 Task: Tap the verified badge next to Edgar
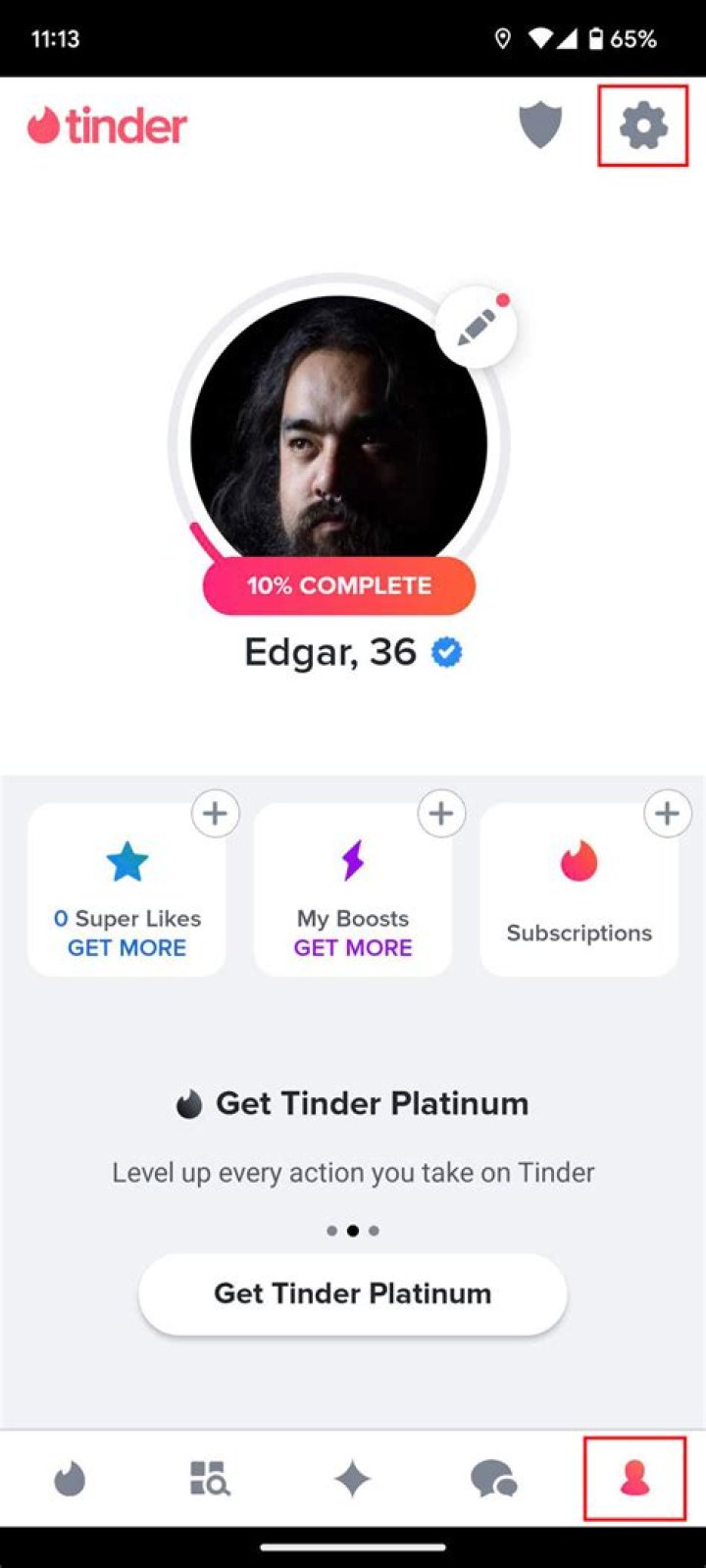[x=446, y=652]
